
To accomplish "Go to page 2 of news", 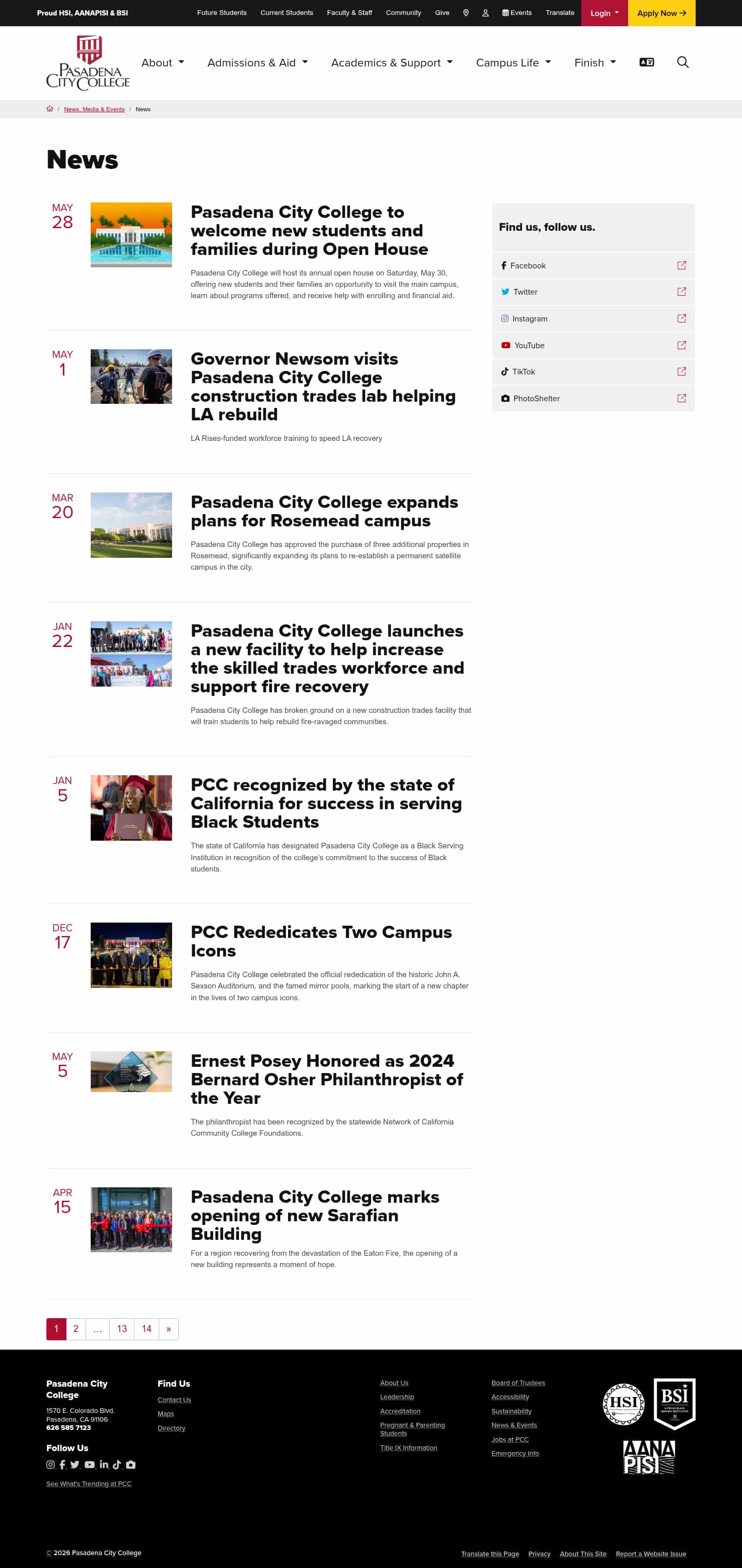I will click(76, 1329).
